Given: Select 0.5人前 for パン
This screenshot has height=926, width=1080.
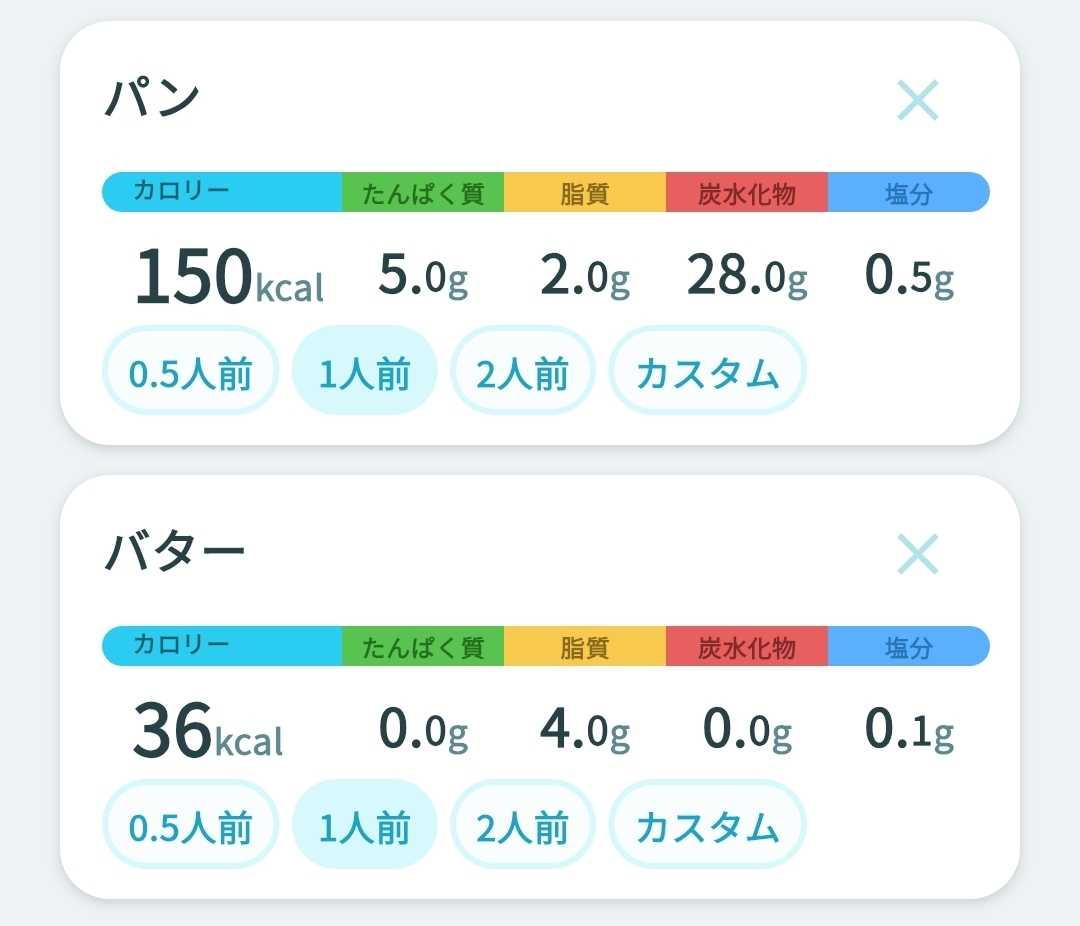Looking at the screenshot, I should pos(191,371).
